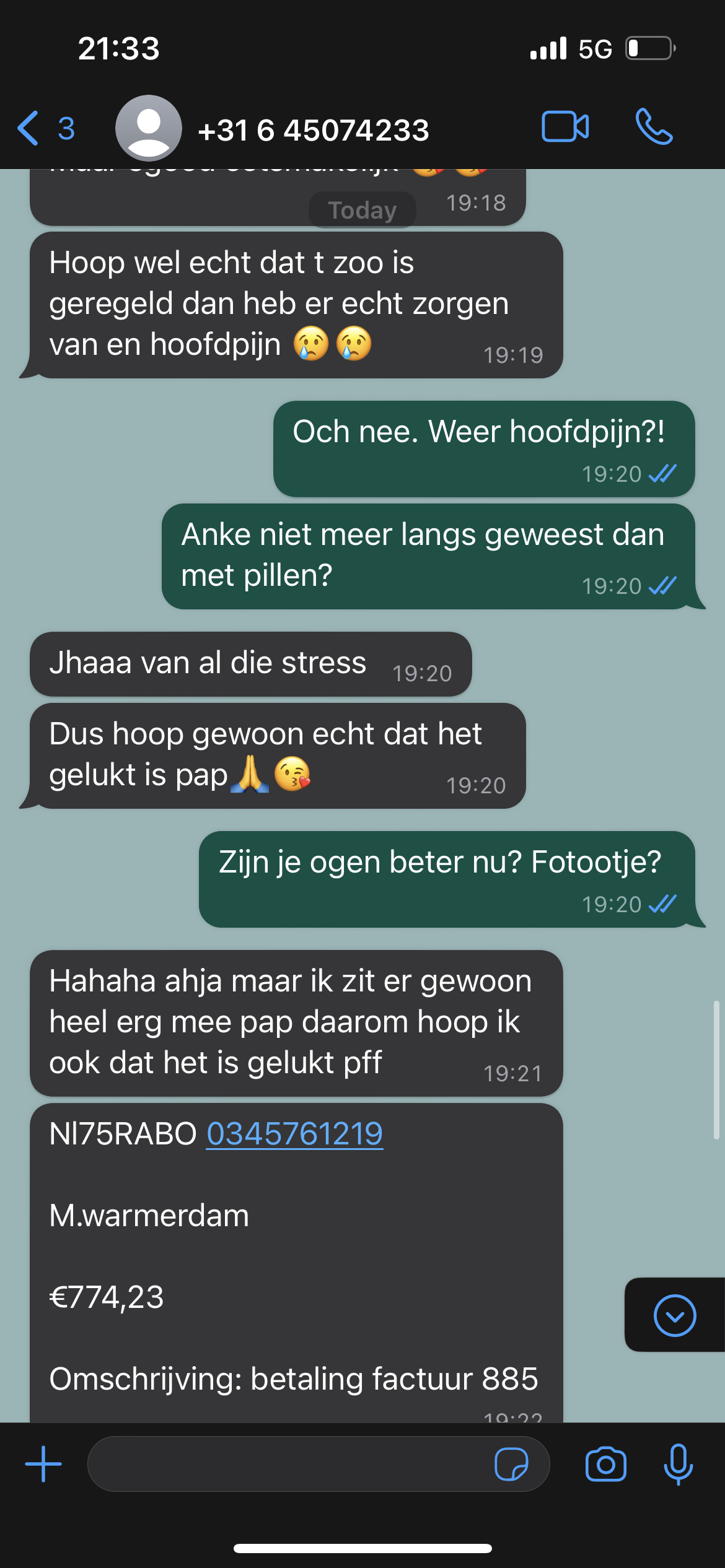The height and width of the screenshot is (1568, 725).
Task: Open the sticker picker
Action: click(x=511, y=1464)
